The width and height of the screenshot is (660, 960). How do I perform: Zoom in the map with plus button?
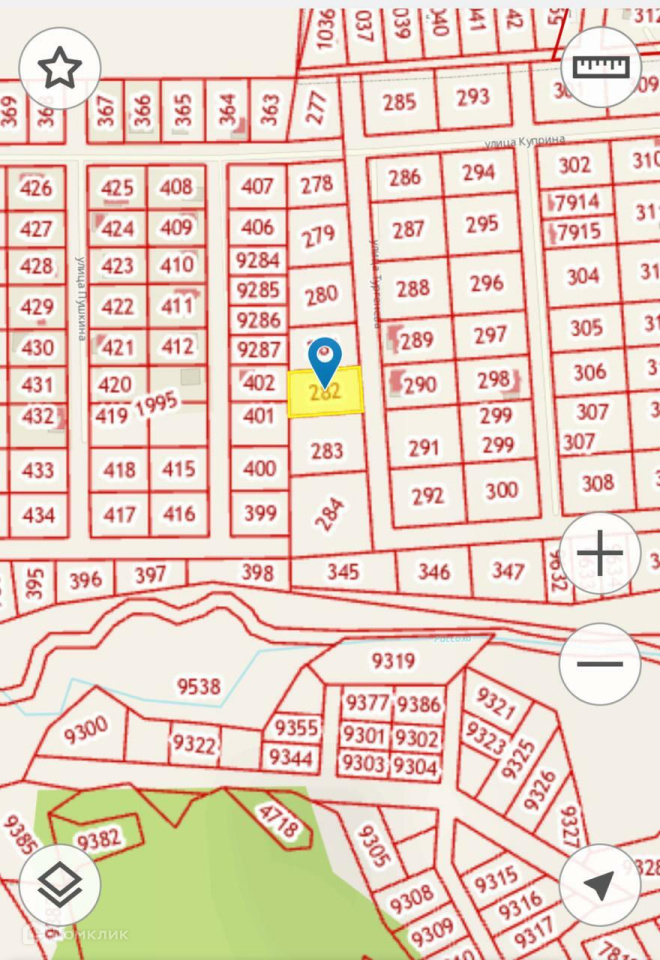(599, 553)
